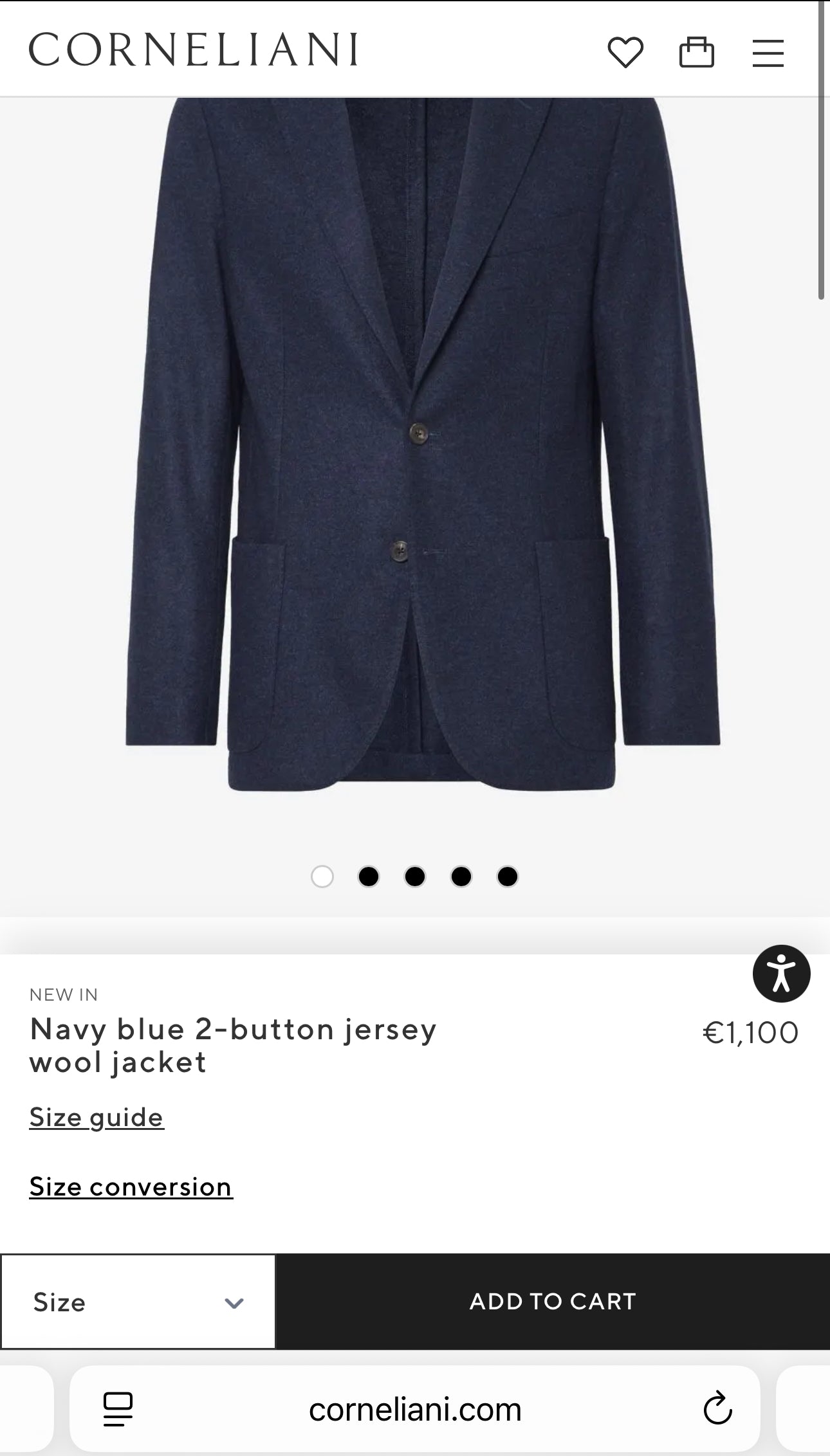Expand the Size dropdown
This screenshot has height=1456, width=830.
click(x=138, y=1302)
